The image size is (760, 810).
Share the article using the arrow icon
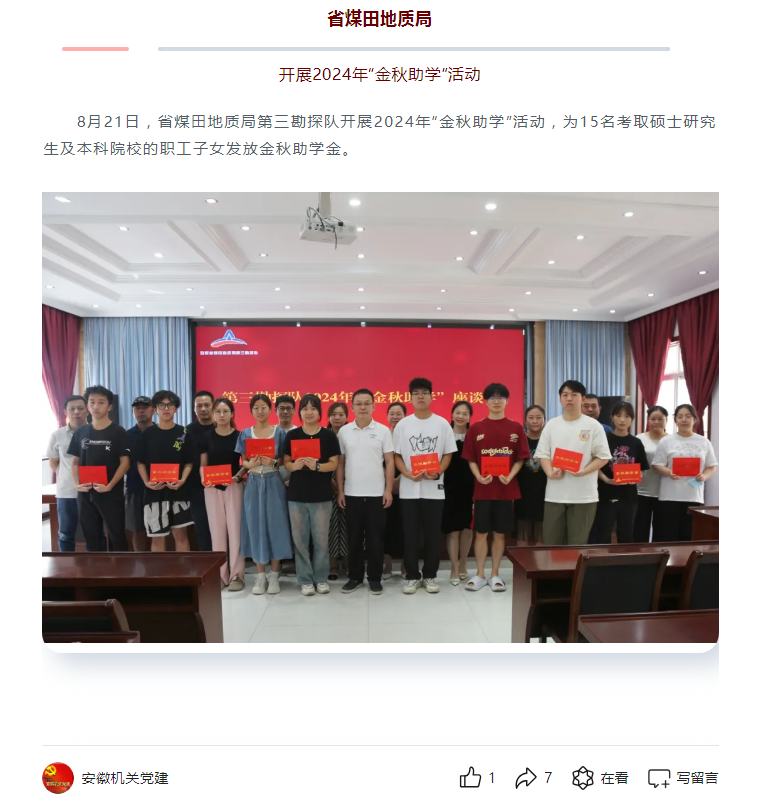(526, 777)
